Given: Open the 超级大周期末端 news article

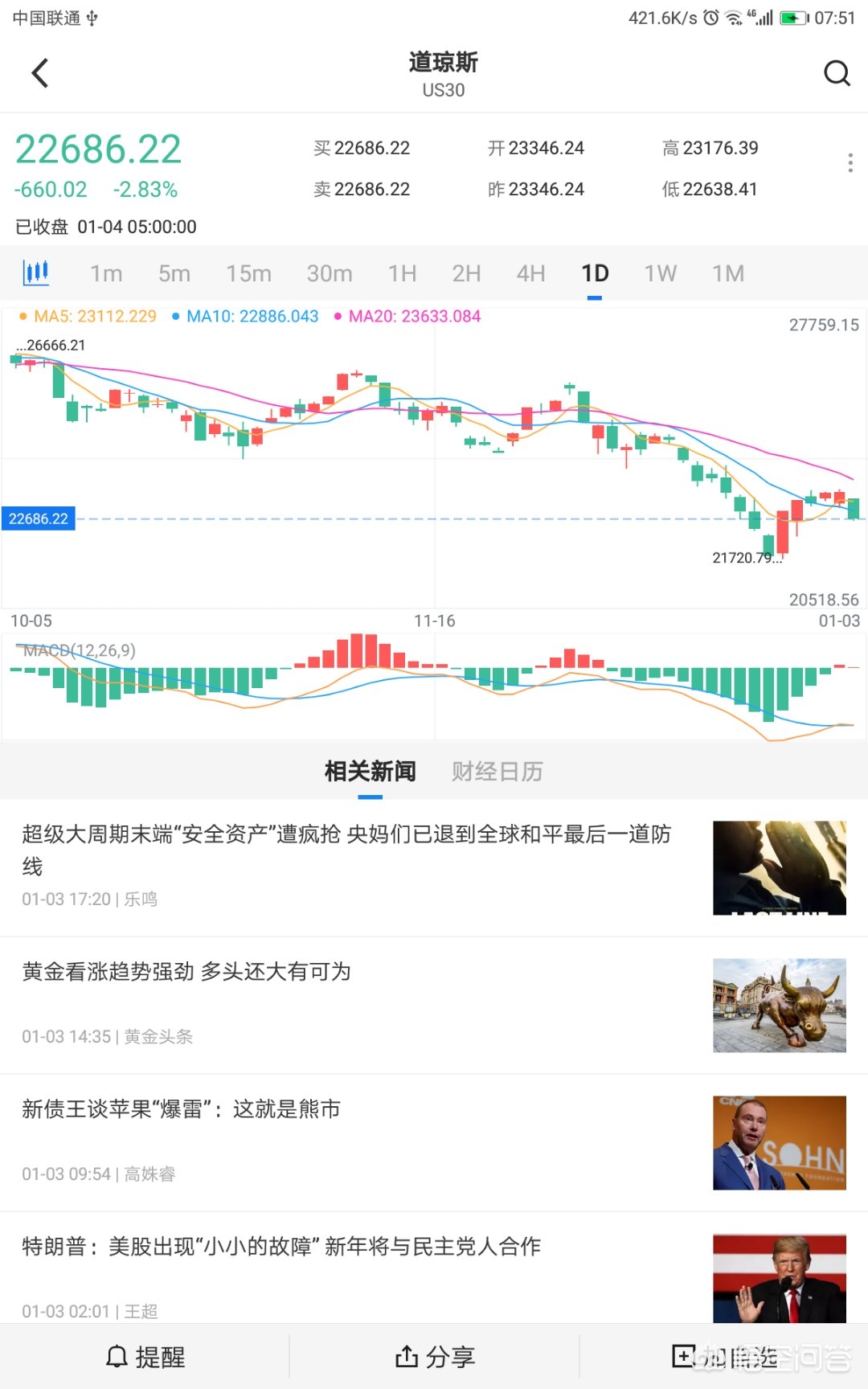Looking at the screenshot, I should pos(434,868).
